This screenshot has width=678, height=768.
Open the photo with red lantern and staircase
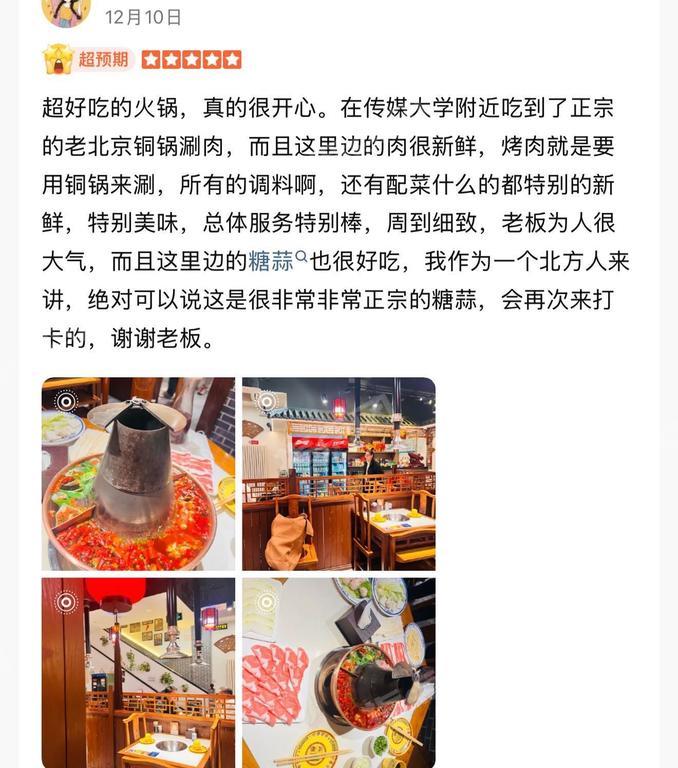(138, 672)
